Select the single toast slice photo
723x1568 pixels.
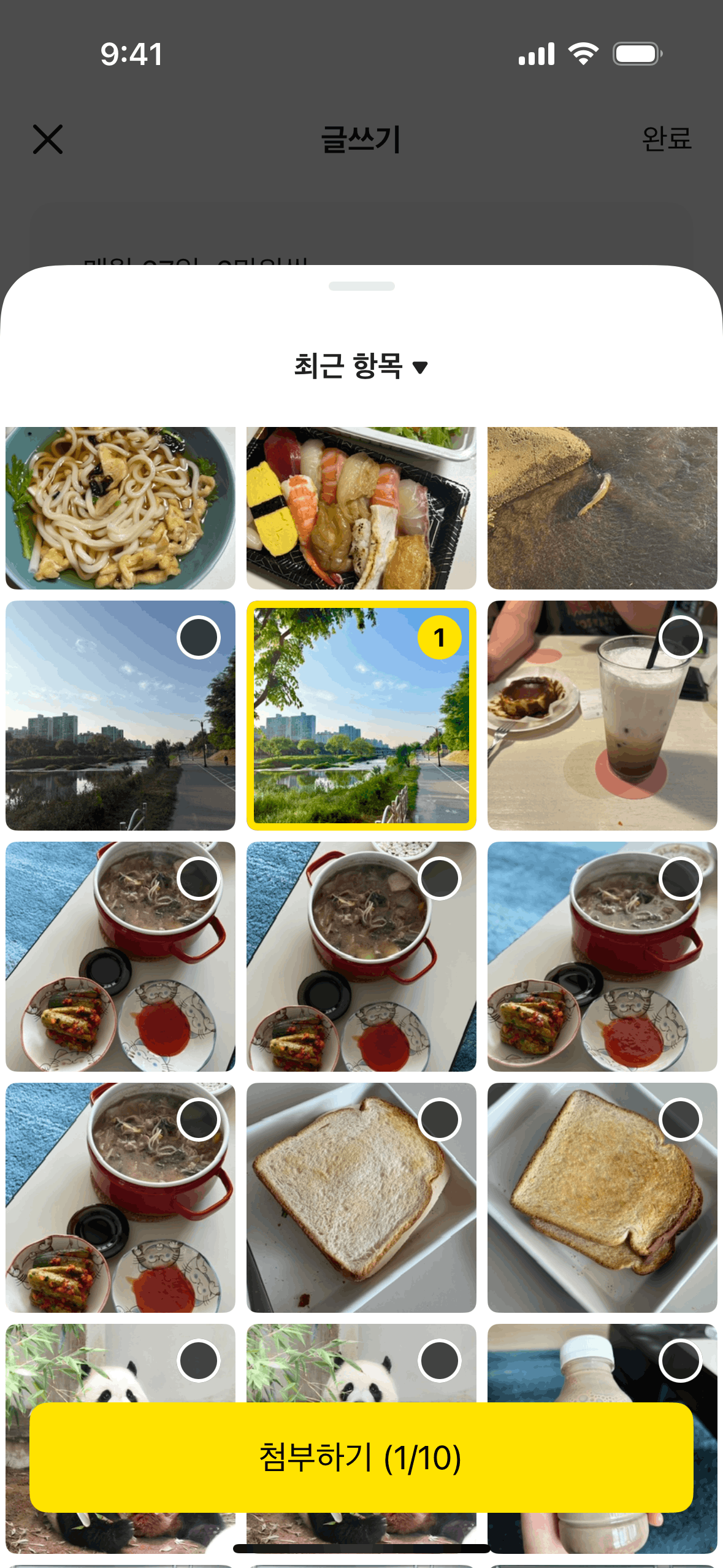439,1120
